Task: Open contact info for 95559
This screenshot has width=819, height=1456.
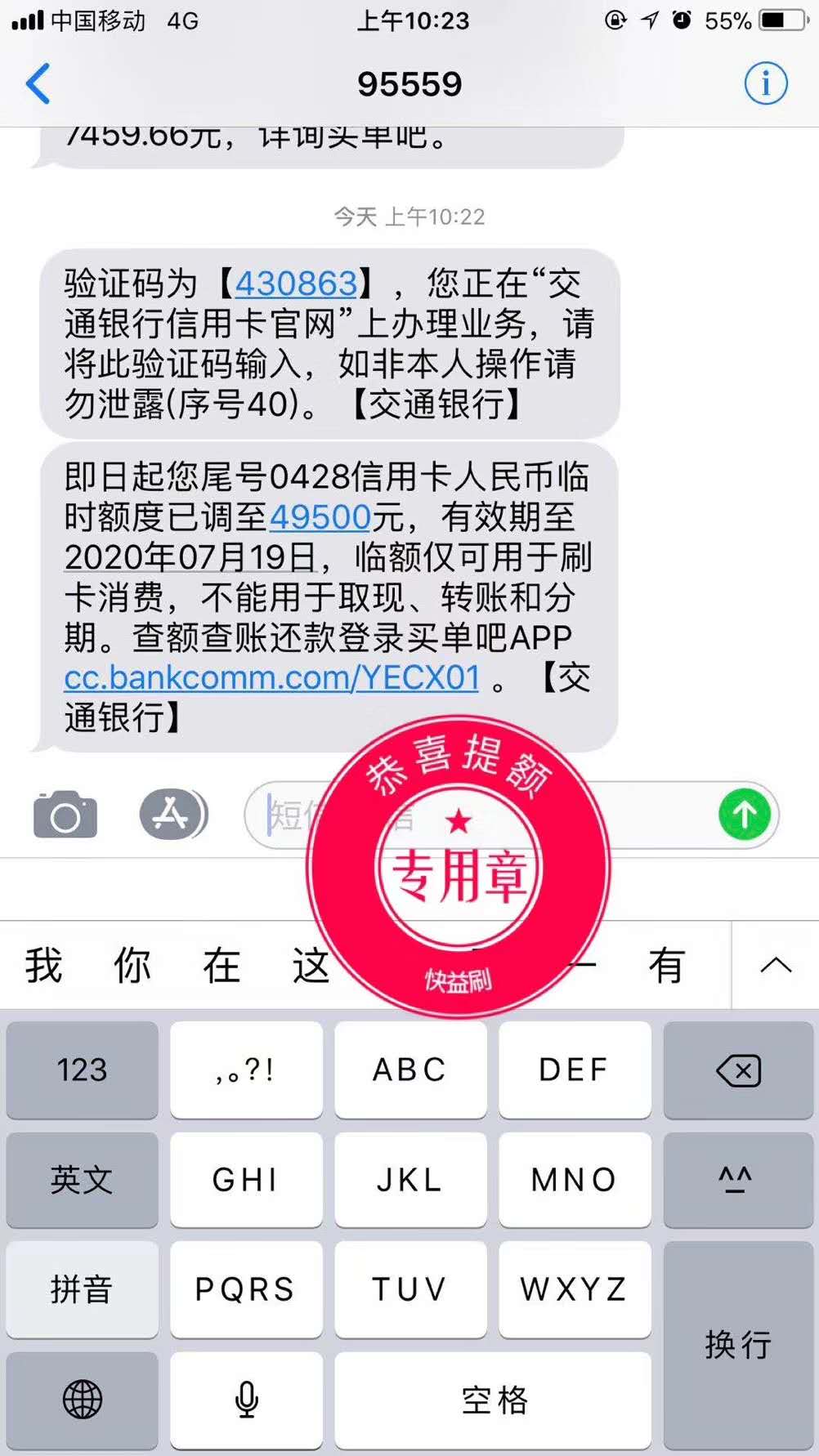Action: (765, 83)
